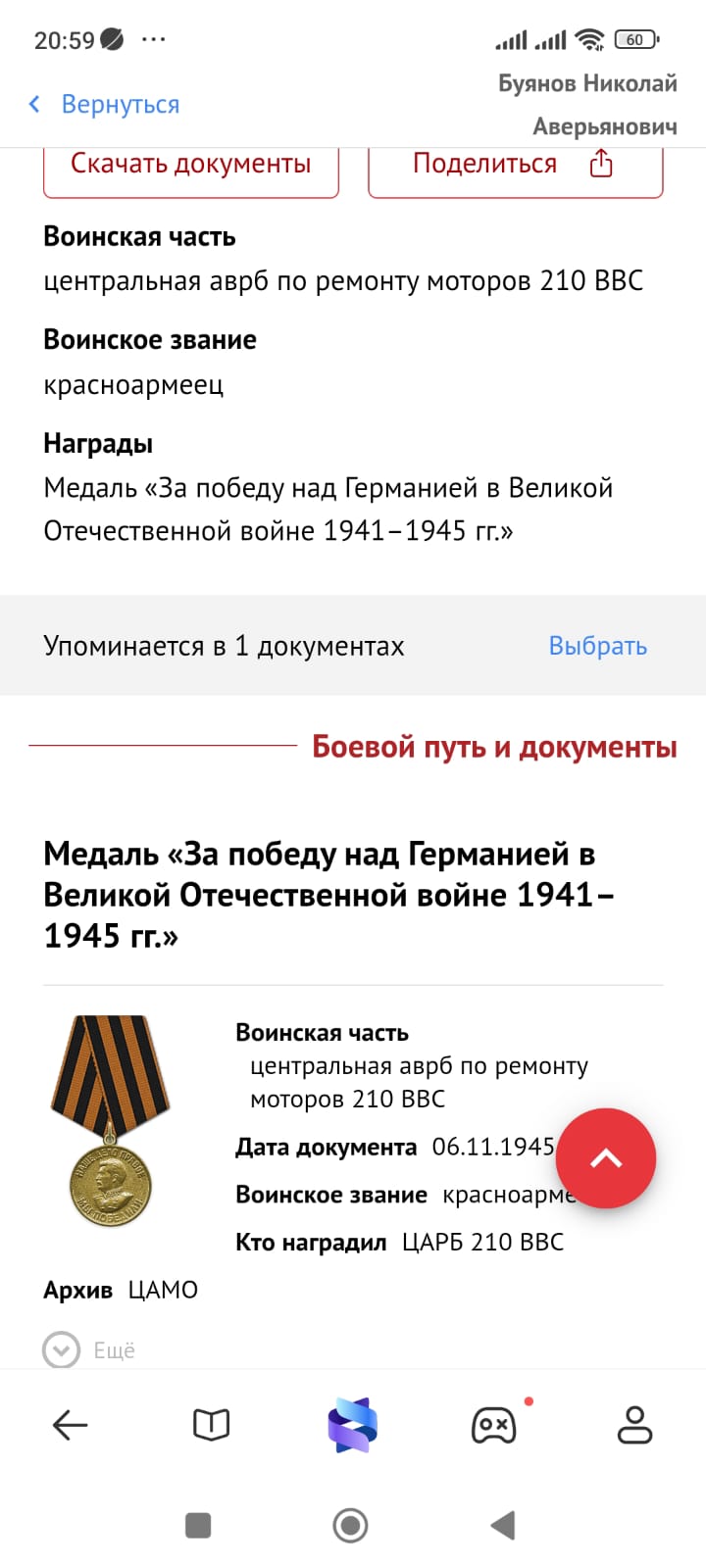
Task: Open the games controller icon
Action: tap(494, 1425)
